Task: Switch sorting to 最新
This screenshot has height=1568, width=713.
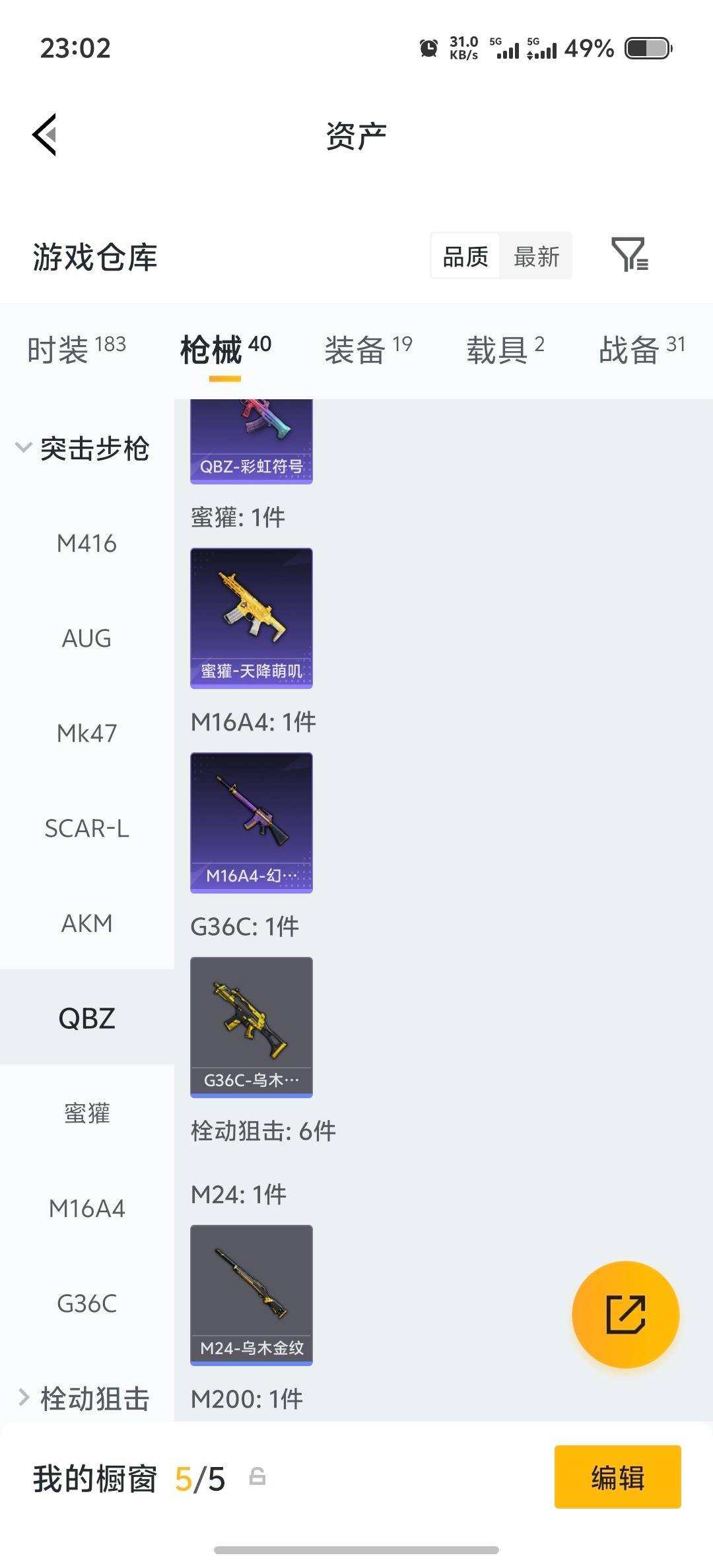Action: coord(537,256)
